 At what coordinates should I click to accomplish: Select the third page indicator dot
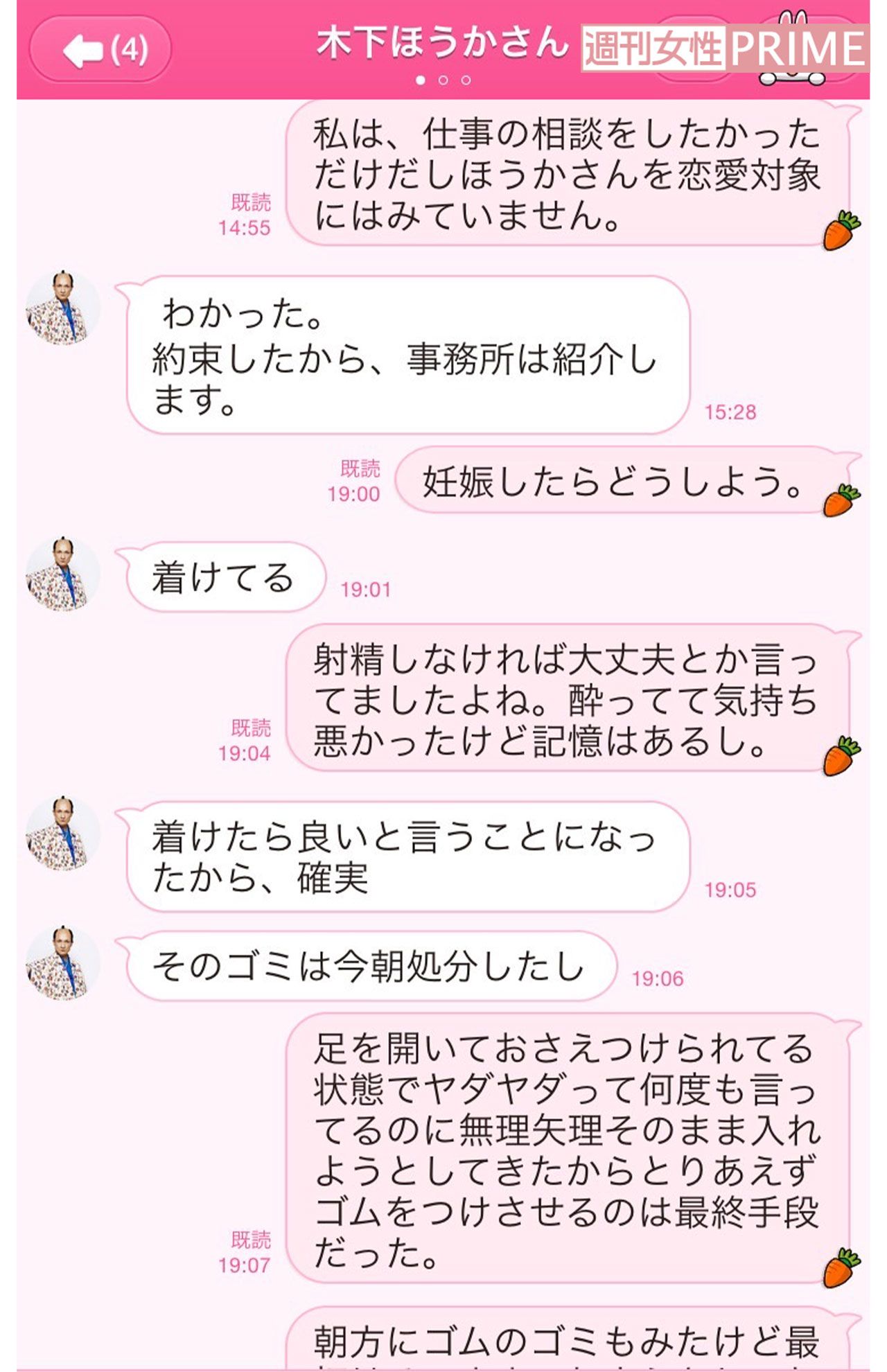coord(464,81)
